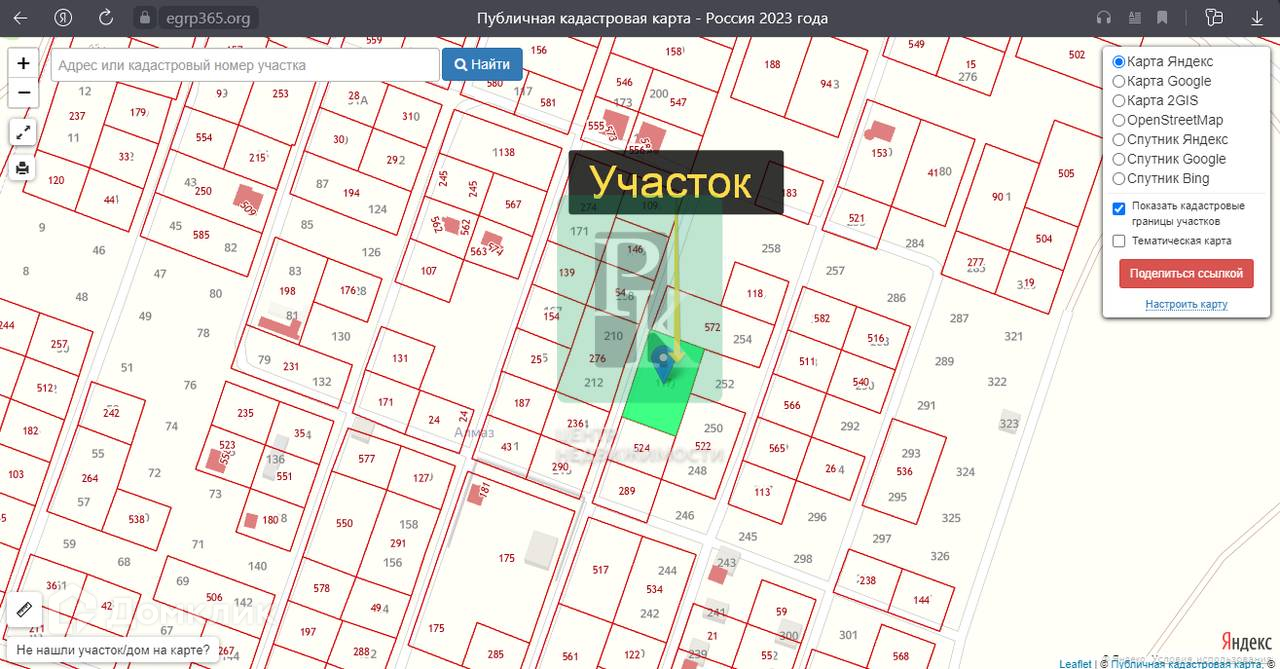Tap the Поделиться ссылкой button
The height and width of the screenshot is (669, 1280).
tap(1186, 273)
